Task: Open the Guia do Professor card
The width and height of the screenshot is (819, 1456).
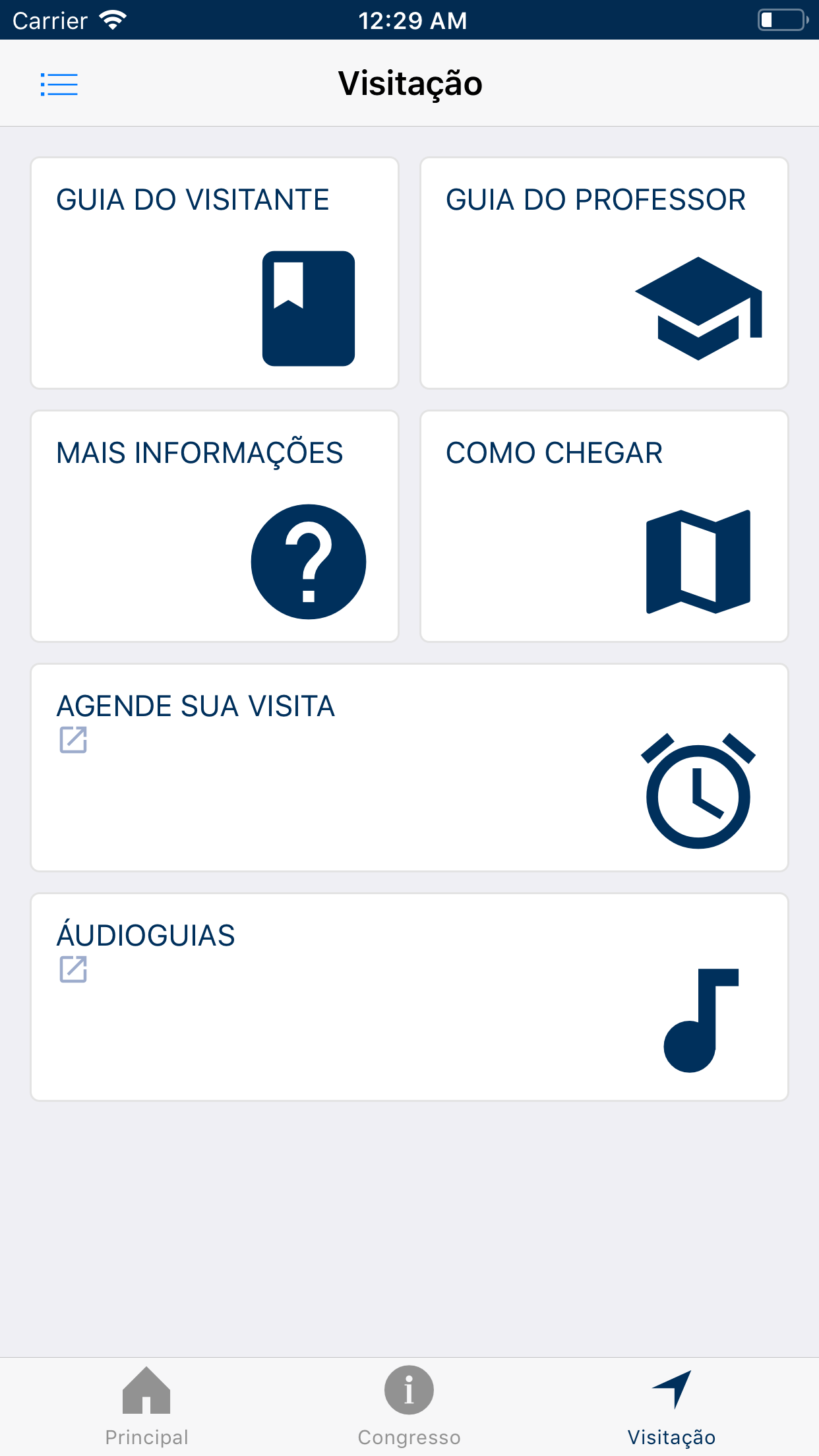Action: (x=604, y=273)
